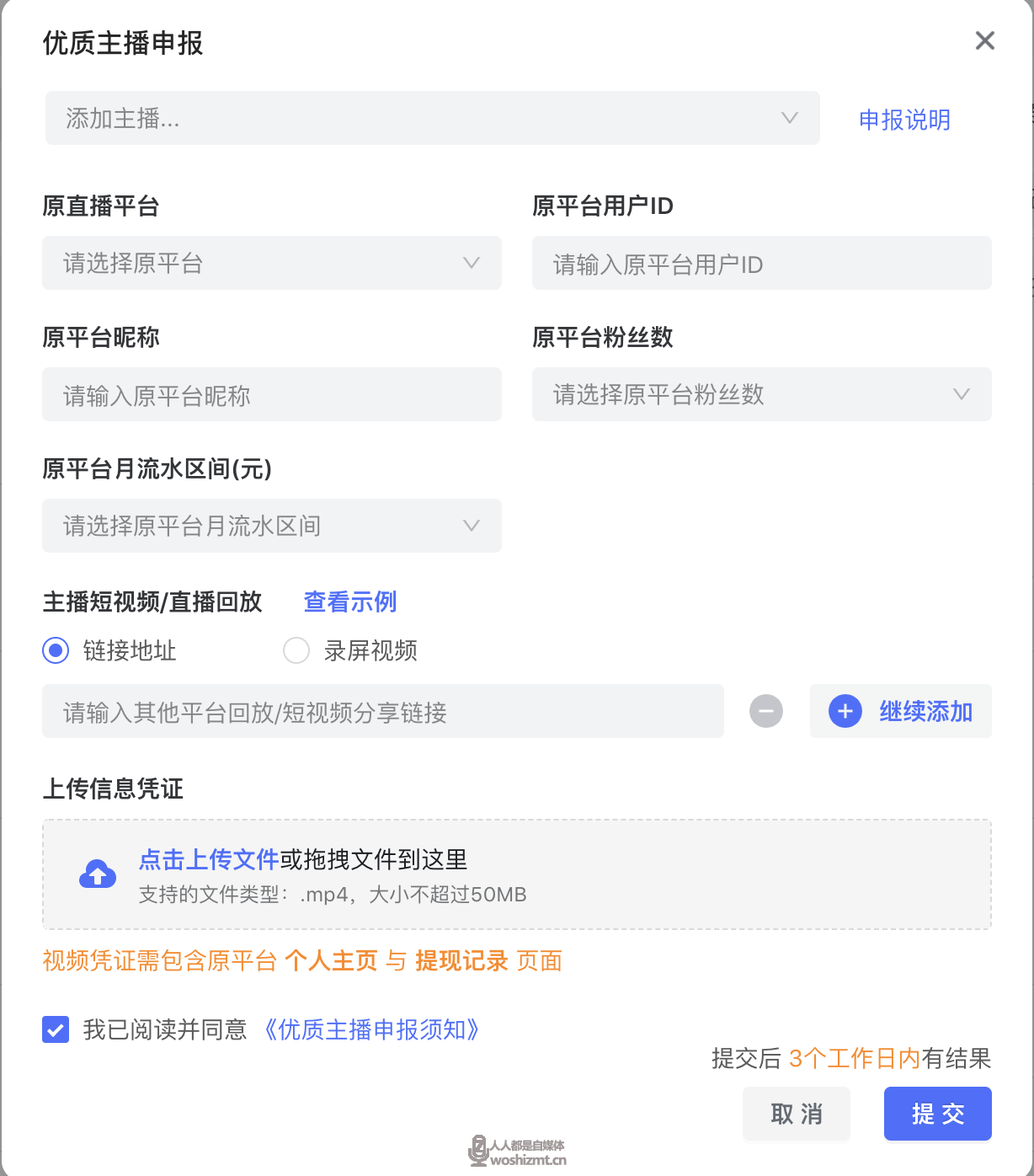The image size is (1034, 1176).
Task: Tap 继续添加 to add another link
Action: (900, 711)
